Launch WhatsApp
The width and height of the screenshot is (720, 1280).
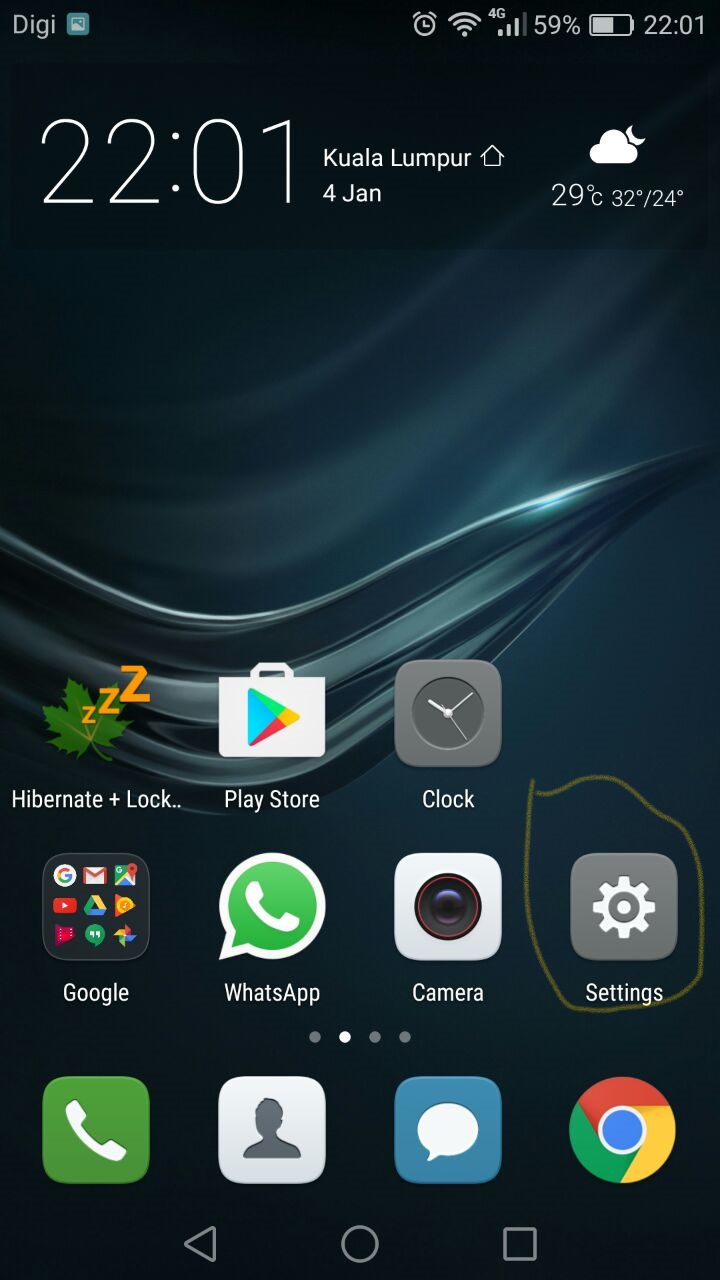[272, 907]
